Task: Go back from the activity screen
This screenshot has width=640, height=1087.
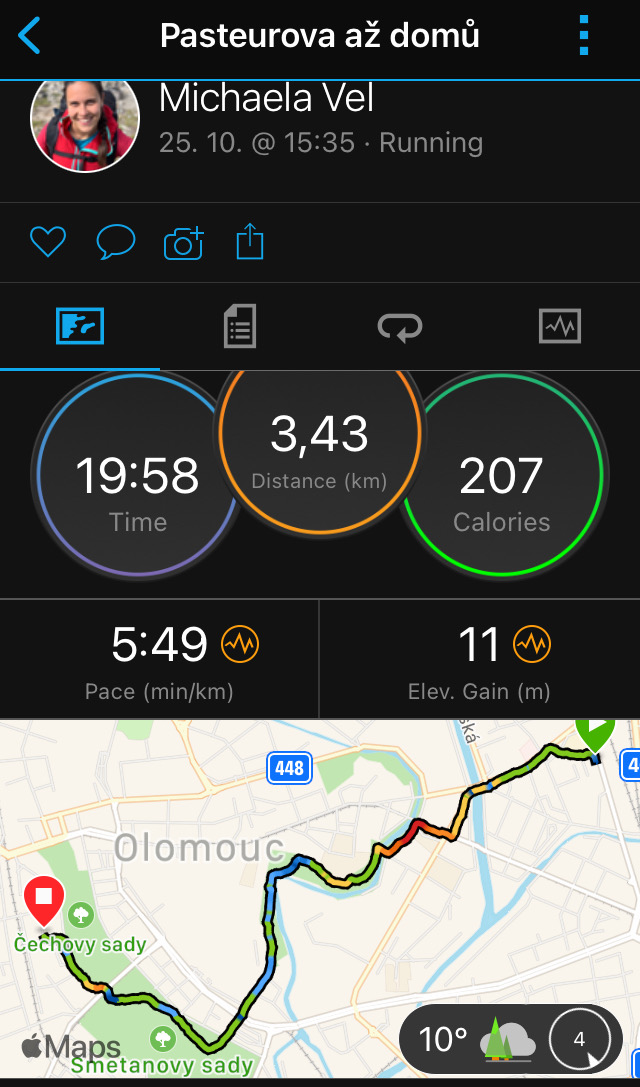Action: tap(30, 36)
